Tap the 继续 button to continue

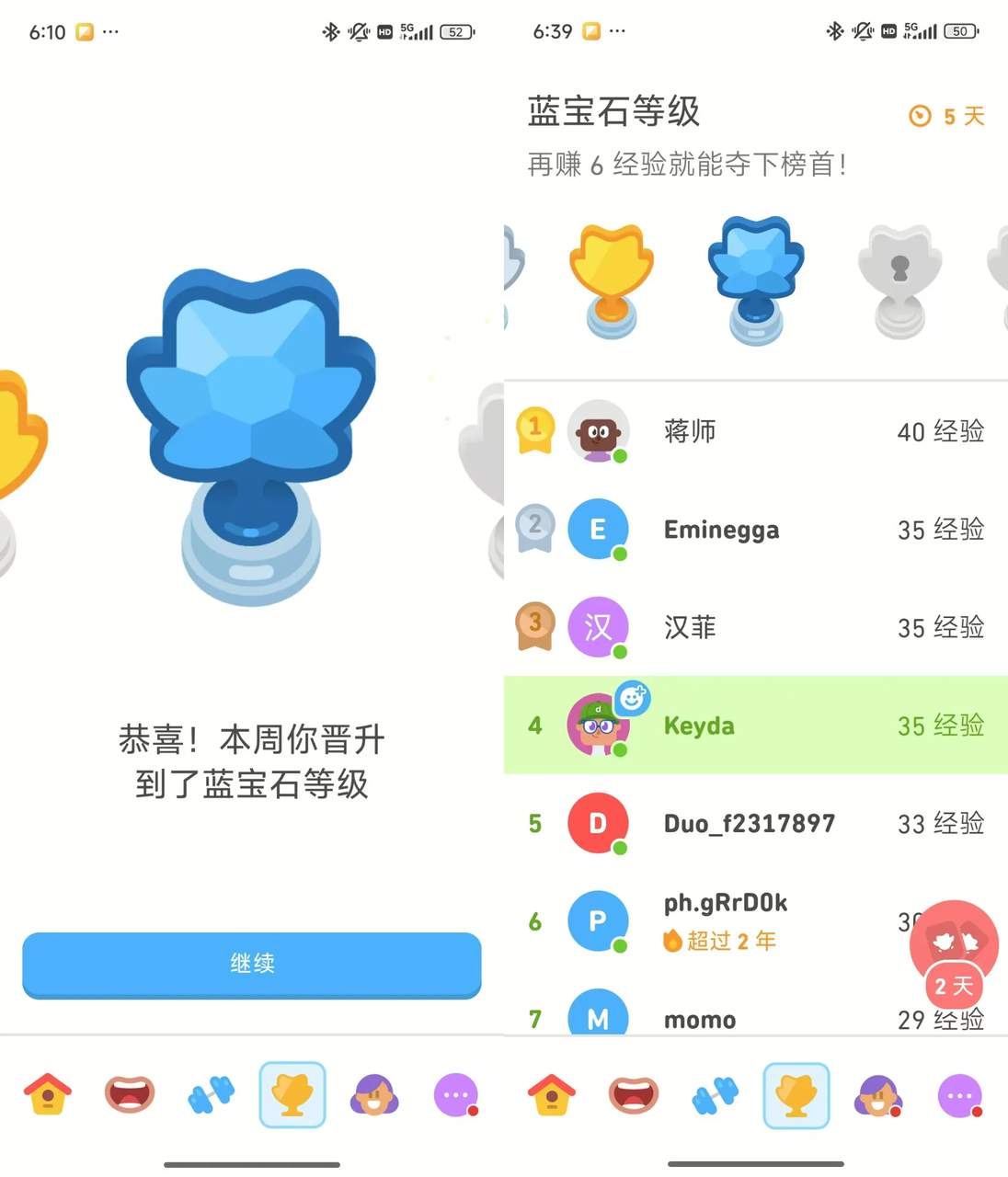coord(251,964)
